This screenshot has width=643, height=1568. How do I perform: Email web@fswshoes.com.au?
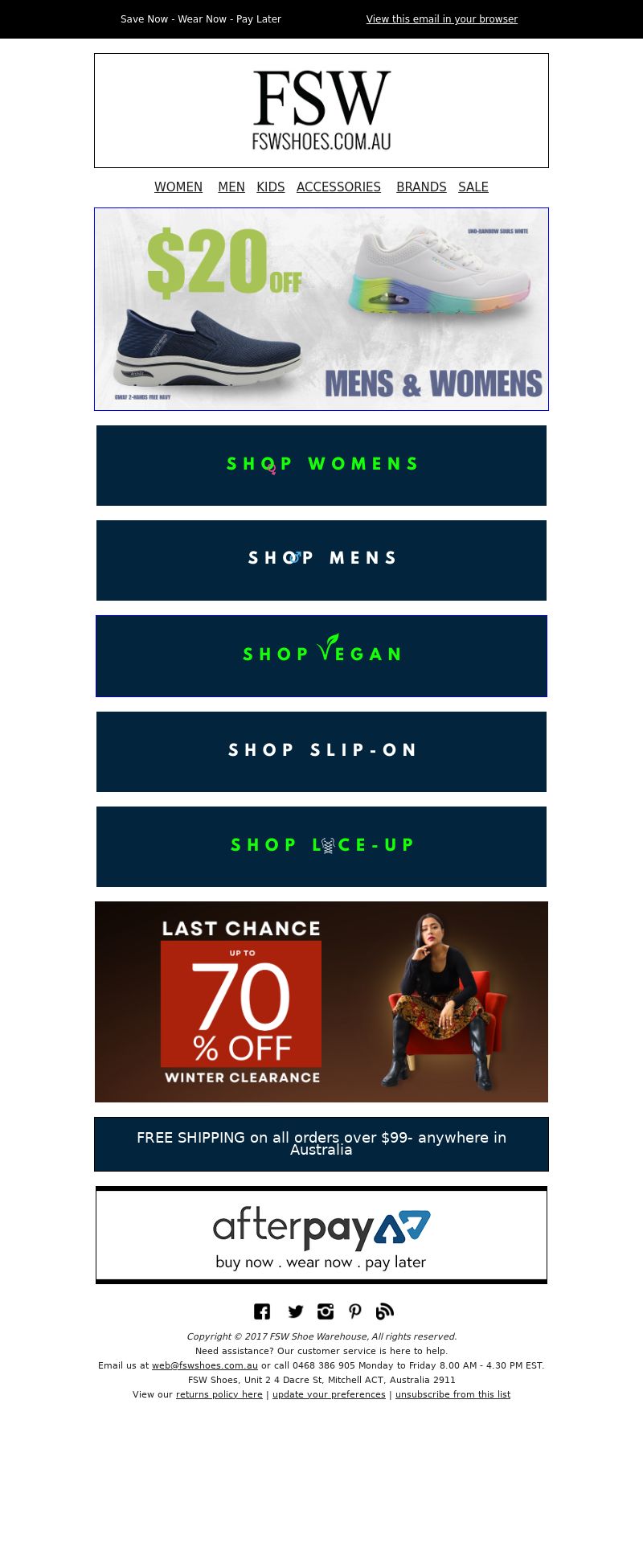pos(205,1365)
